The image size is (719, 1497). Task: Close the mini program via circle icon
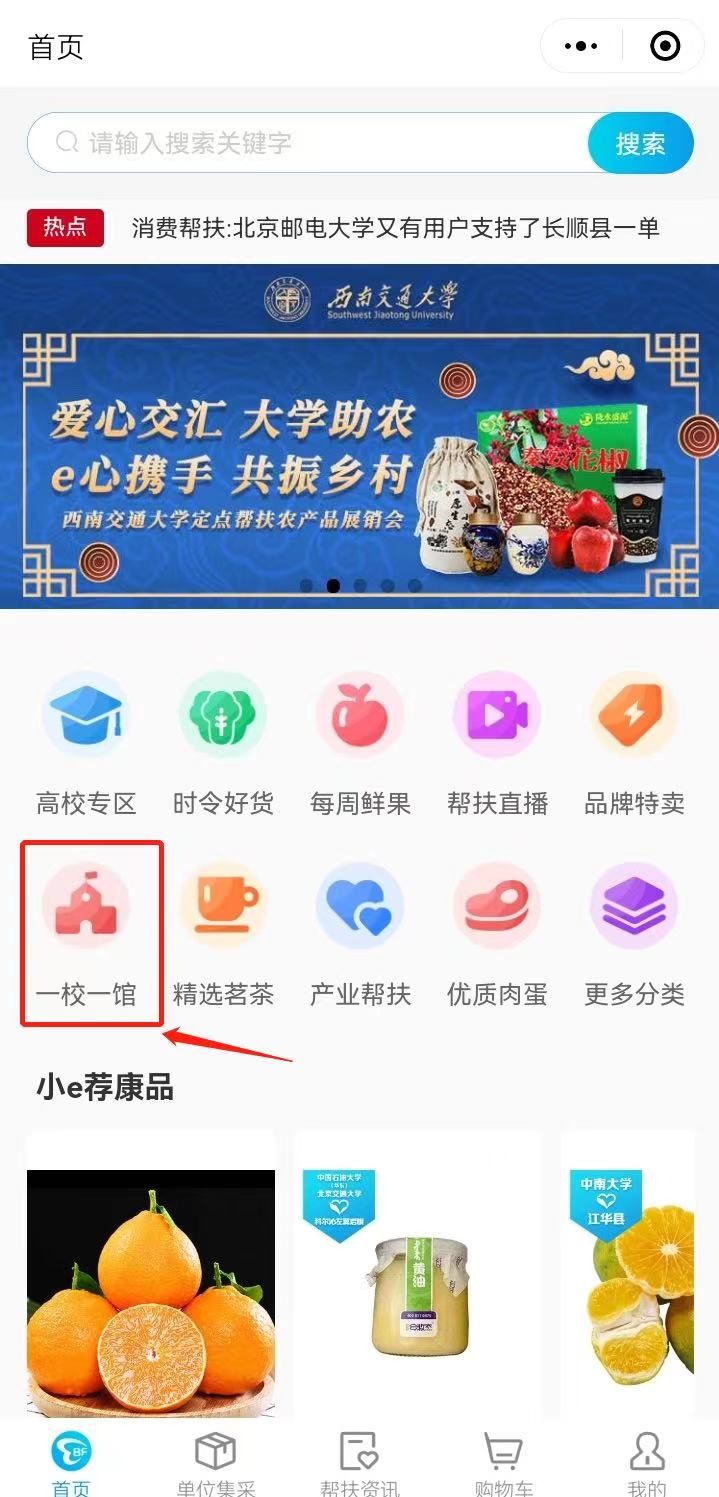665,46
